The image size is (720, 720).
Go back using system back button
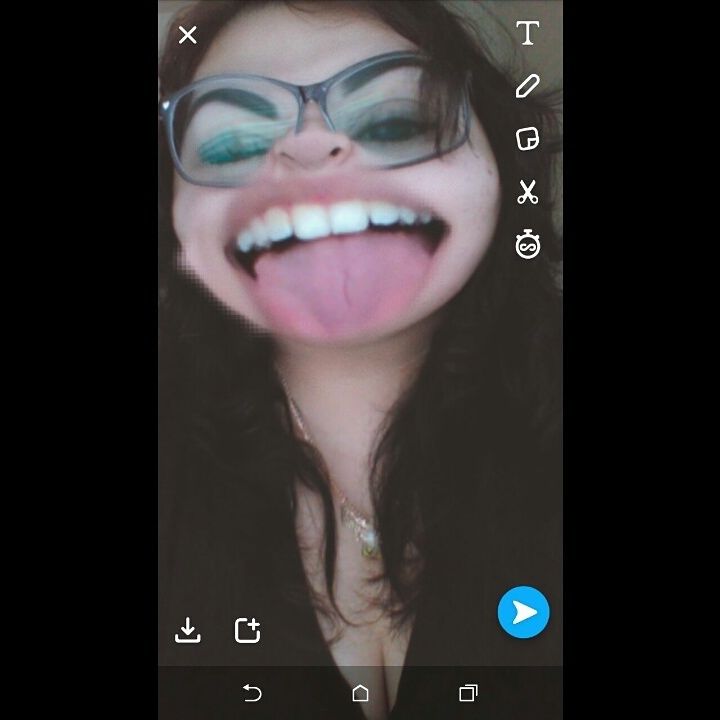point(253,692)
